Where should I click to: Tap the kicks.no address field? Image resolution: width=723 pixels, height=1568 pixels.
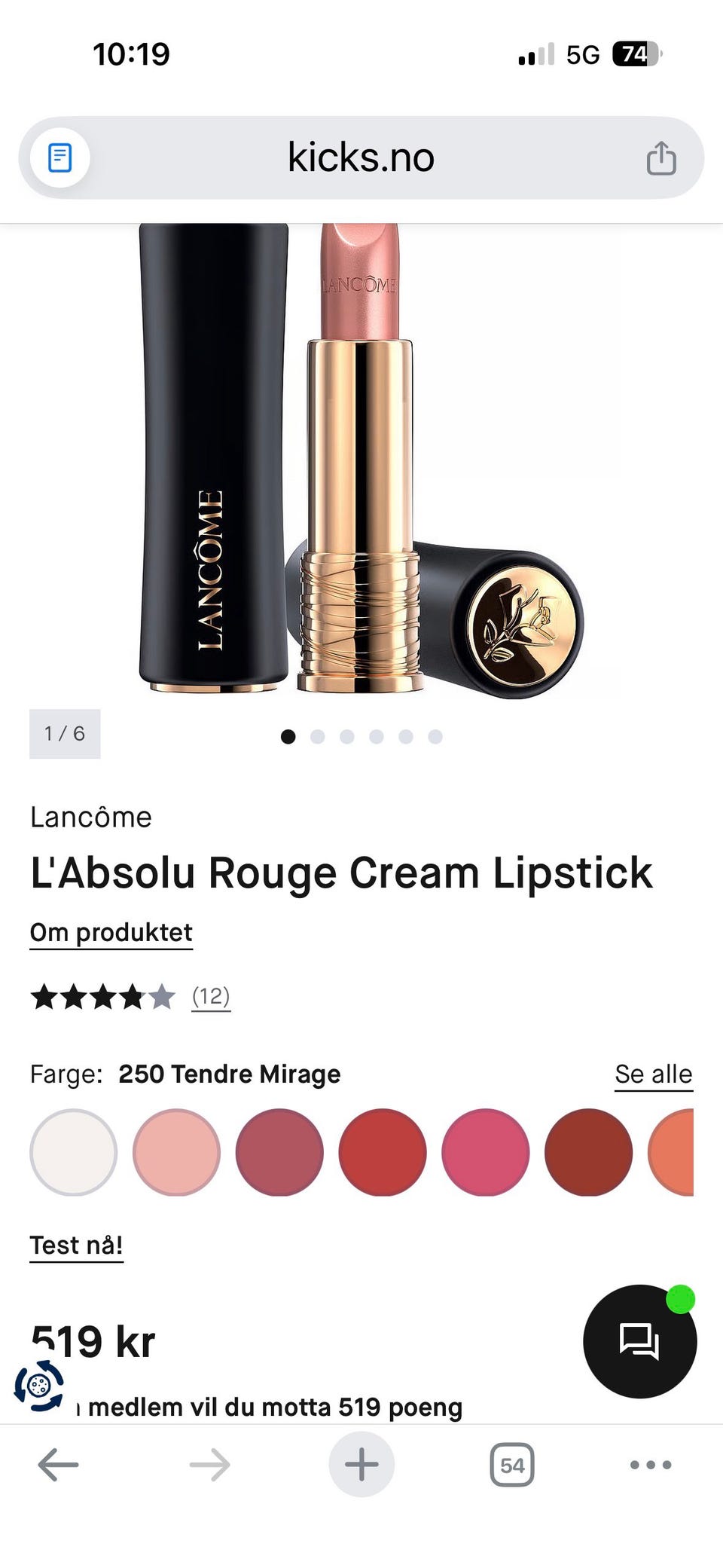[x=361, y=158]
